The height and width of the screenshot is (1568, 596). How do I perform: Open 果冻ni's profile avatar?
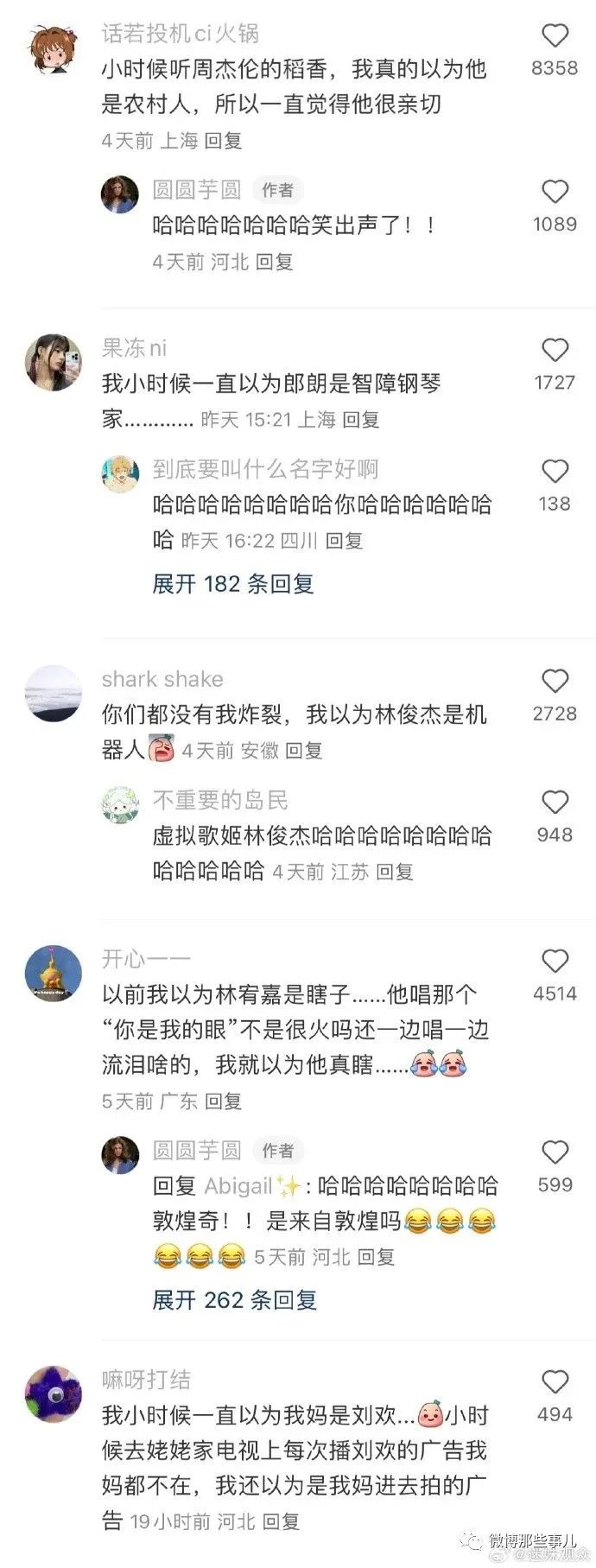pos(54,363)
